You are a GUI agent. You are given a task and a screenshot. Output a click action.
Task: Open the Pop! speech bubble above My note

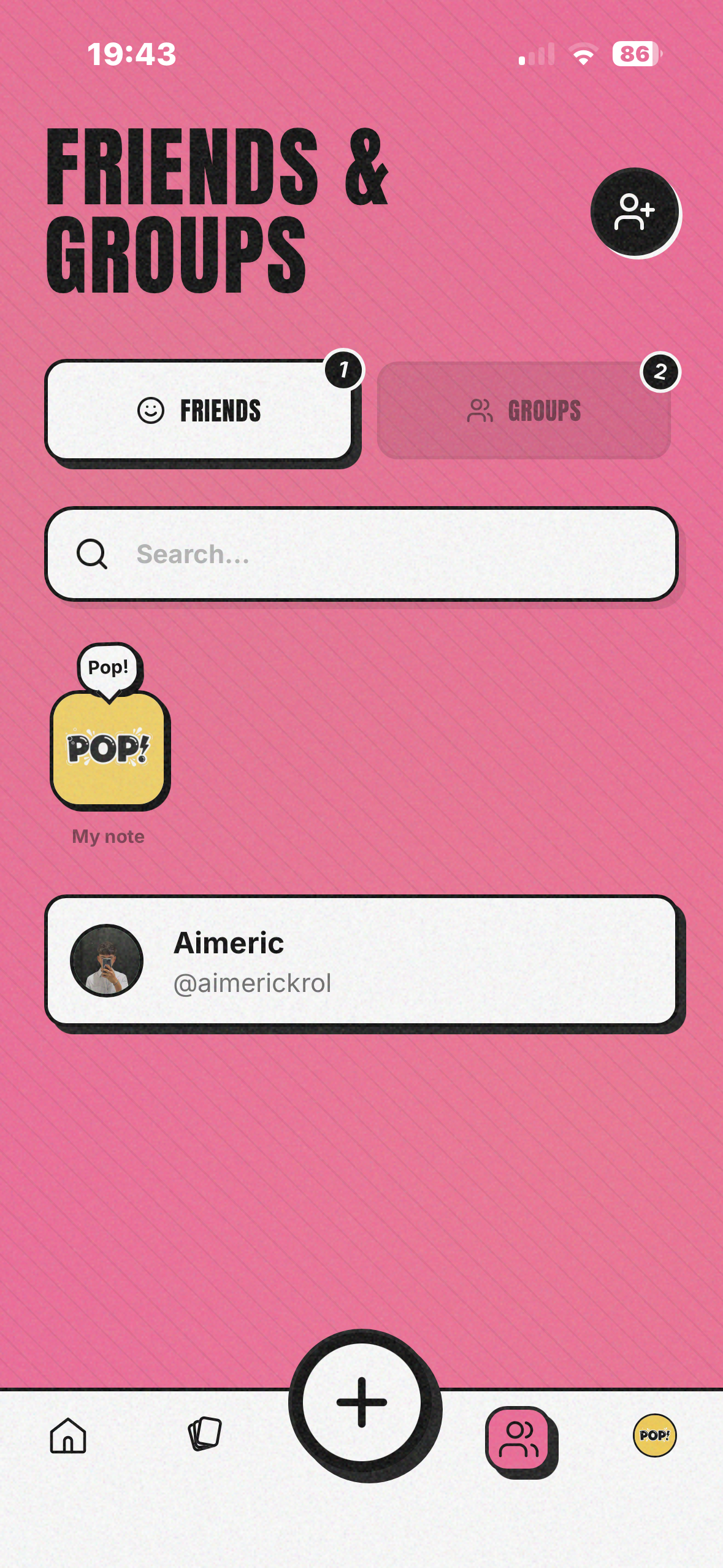point(108,669)
